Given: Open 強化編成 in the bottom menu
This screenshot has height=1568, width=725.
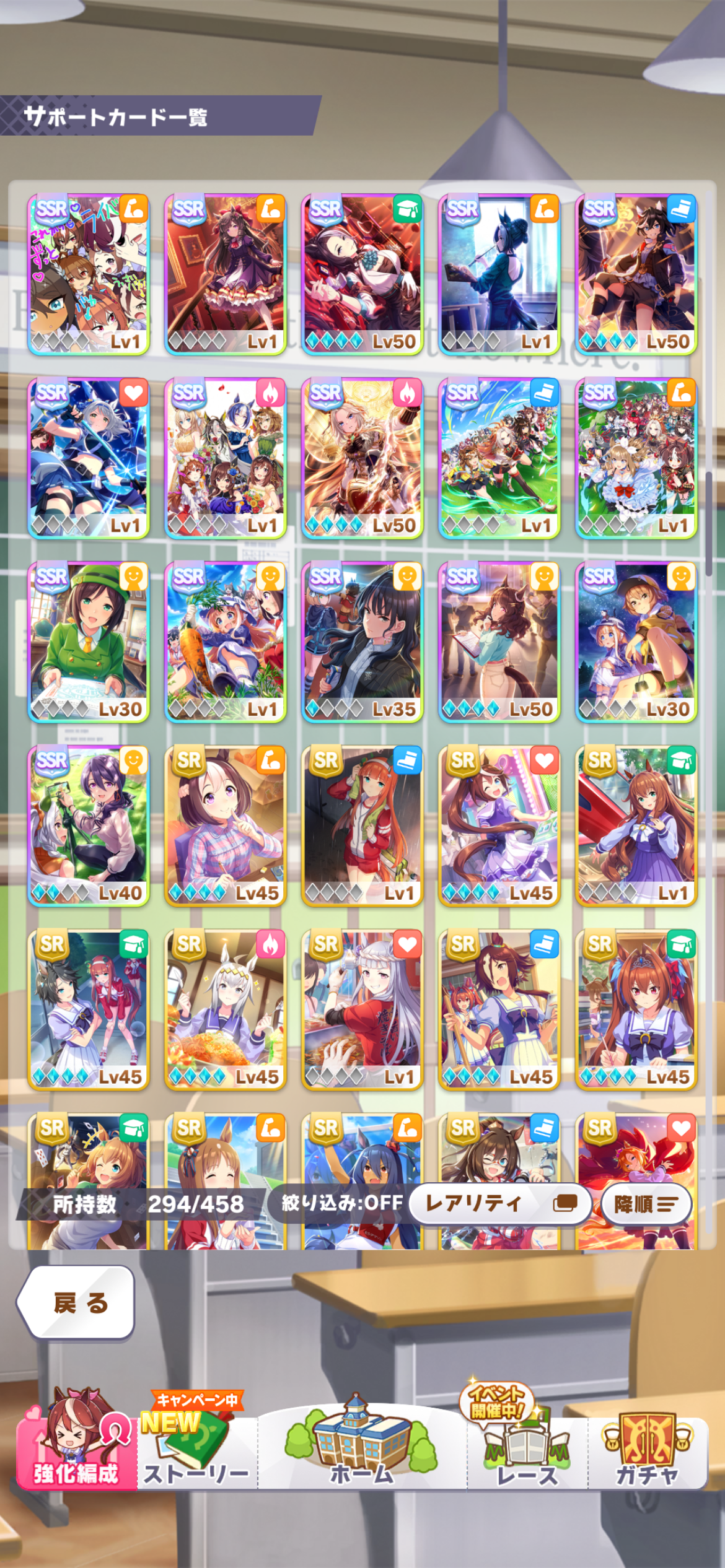Looking at the screenshot, I should pyautogui.click(x=76, y=1443).
